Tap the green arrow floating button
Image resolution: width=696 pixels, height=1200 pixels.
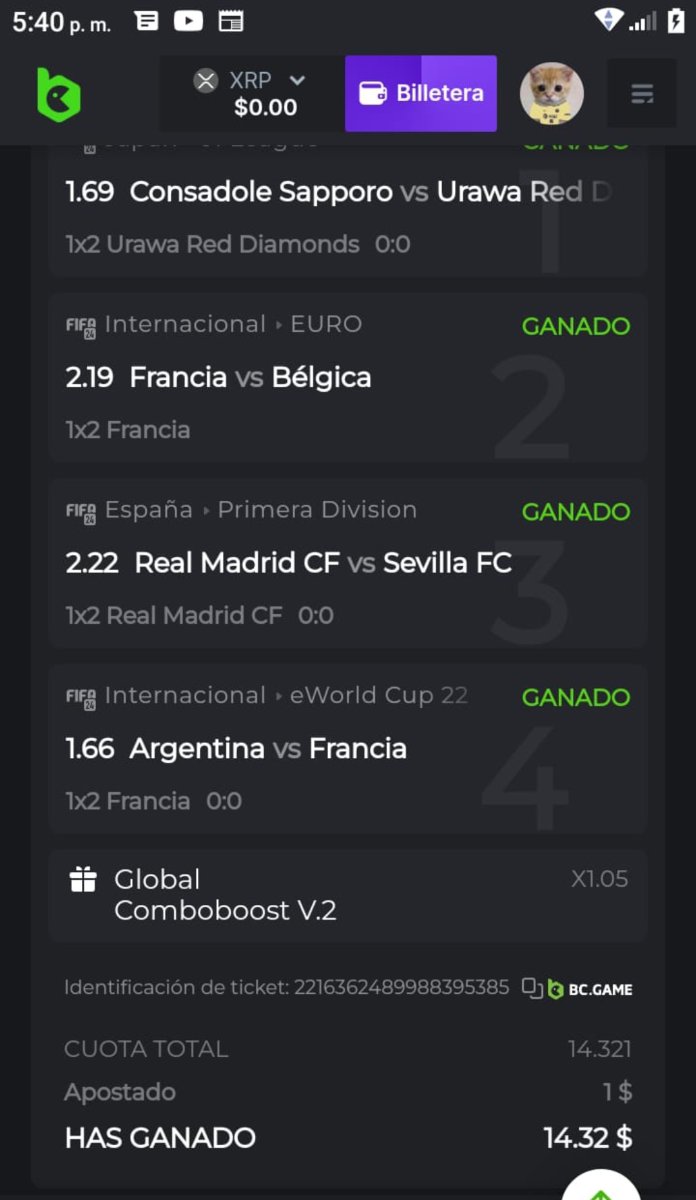point(601,1187)
